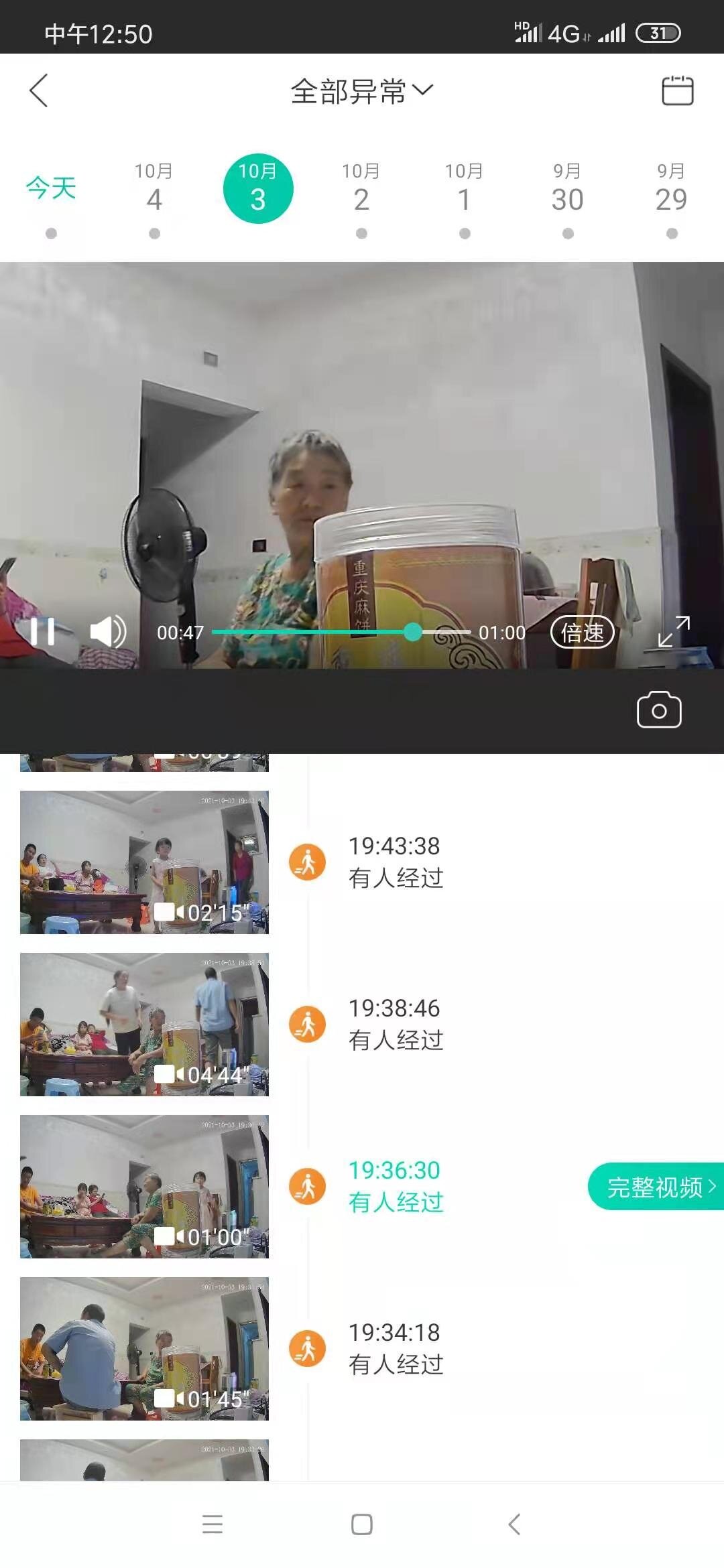Select the 9月 29 date

tap(671, 189)
